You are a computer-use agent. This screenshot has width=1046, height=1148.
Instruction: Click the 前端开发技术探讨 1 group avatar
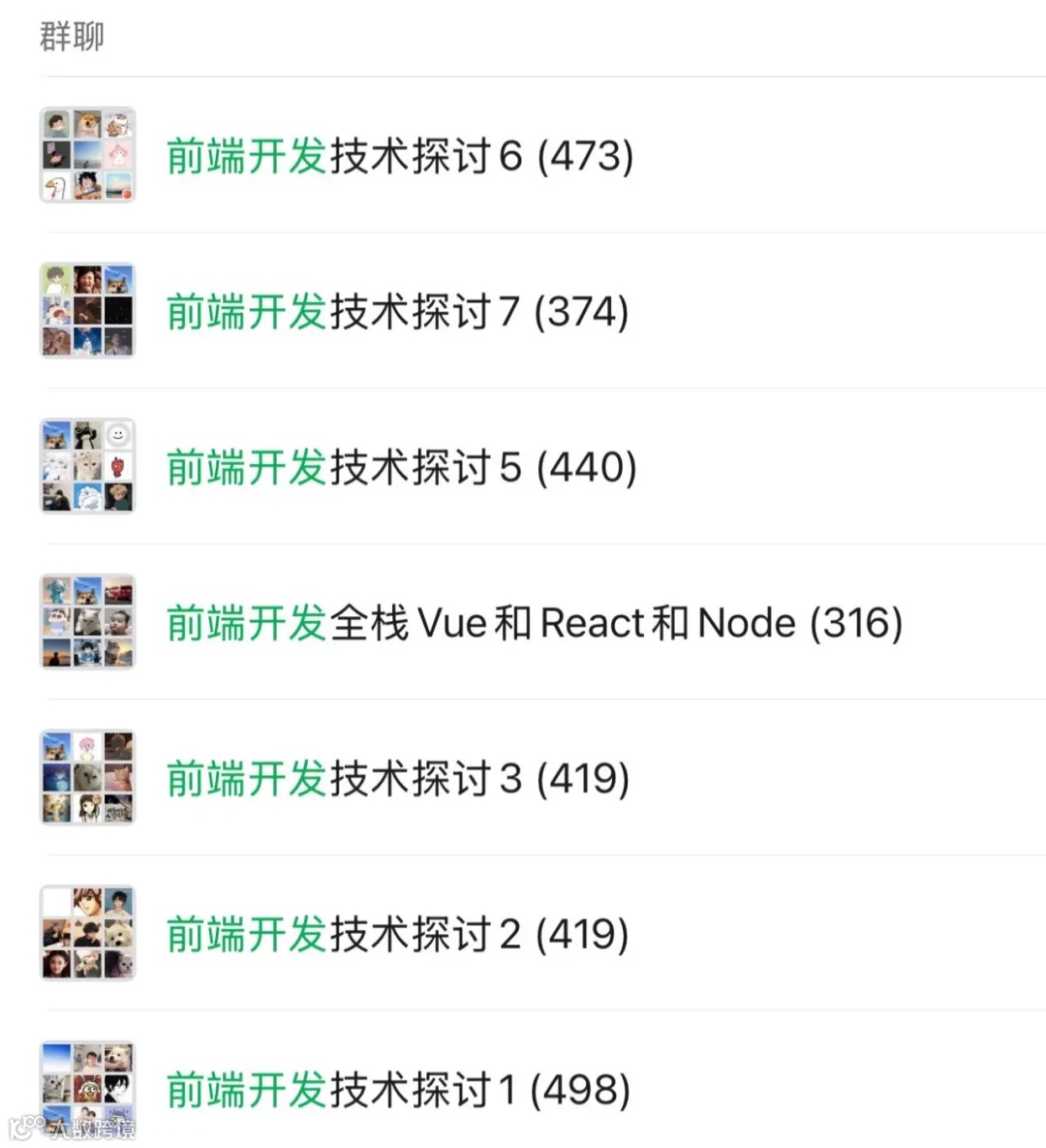87,1089
